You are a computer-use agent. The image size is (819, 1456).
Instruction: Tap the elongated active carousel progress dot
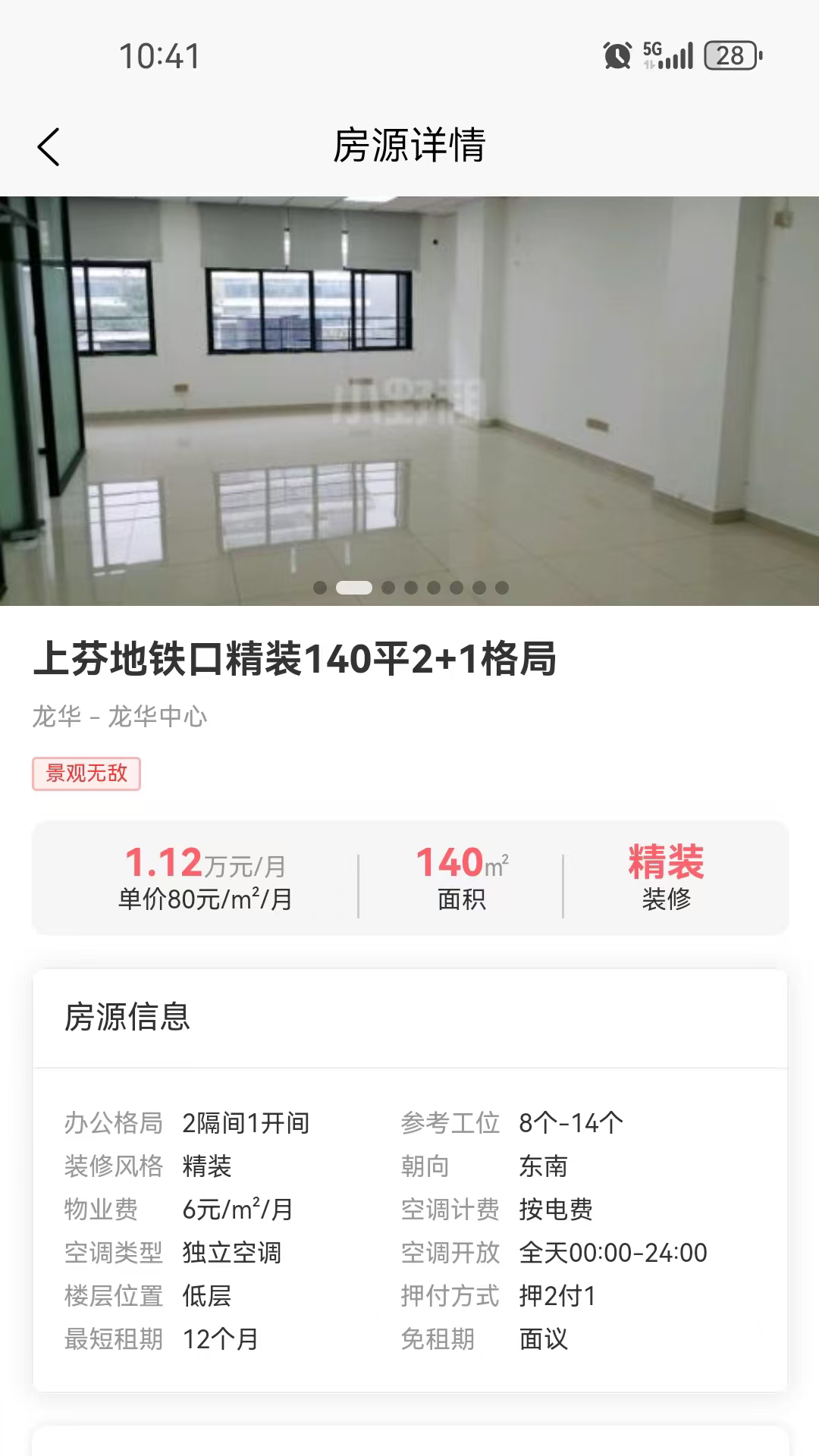[353, 586]
